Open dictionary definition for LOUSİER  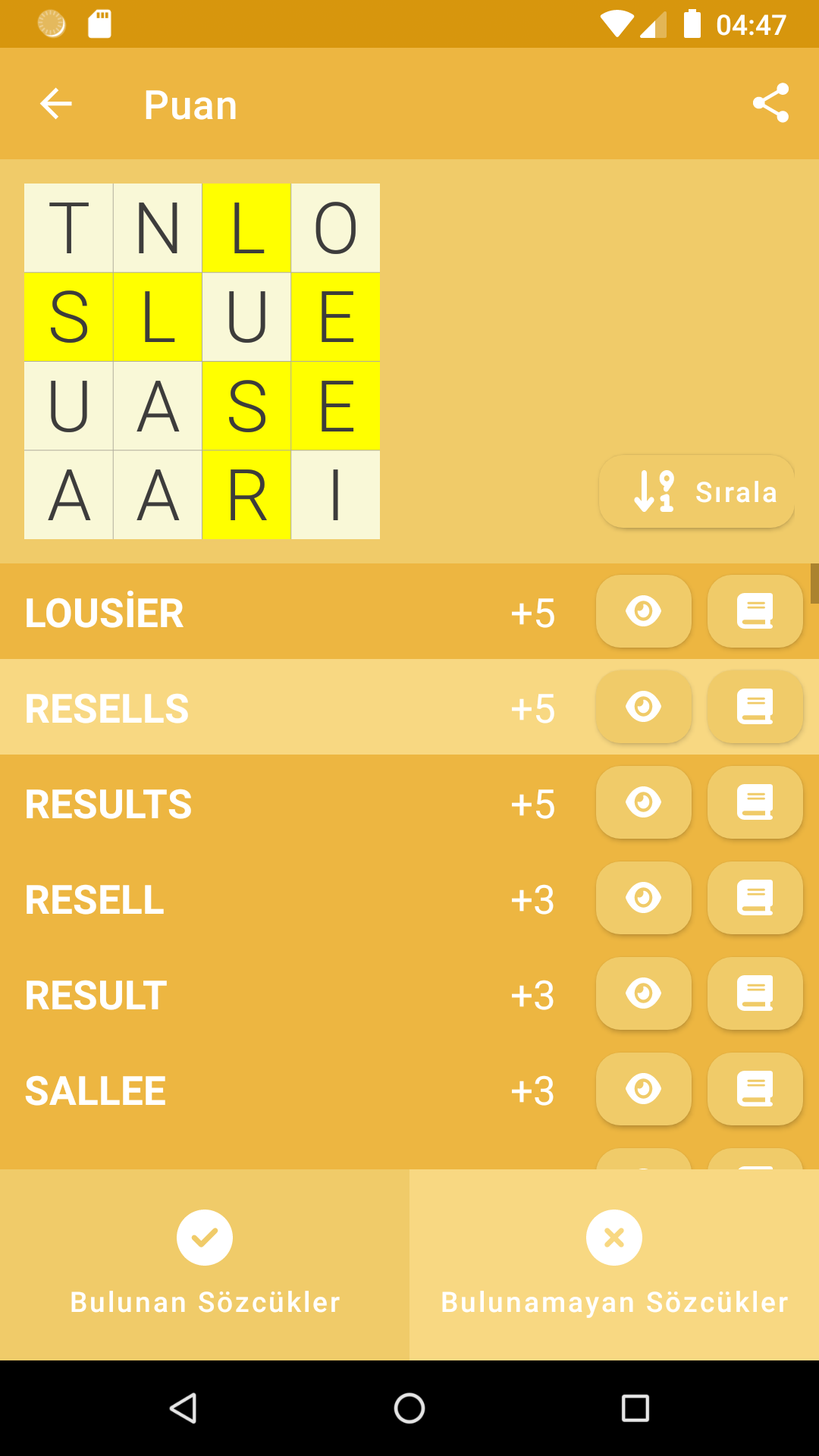755,611
